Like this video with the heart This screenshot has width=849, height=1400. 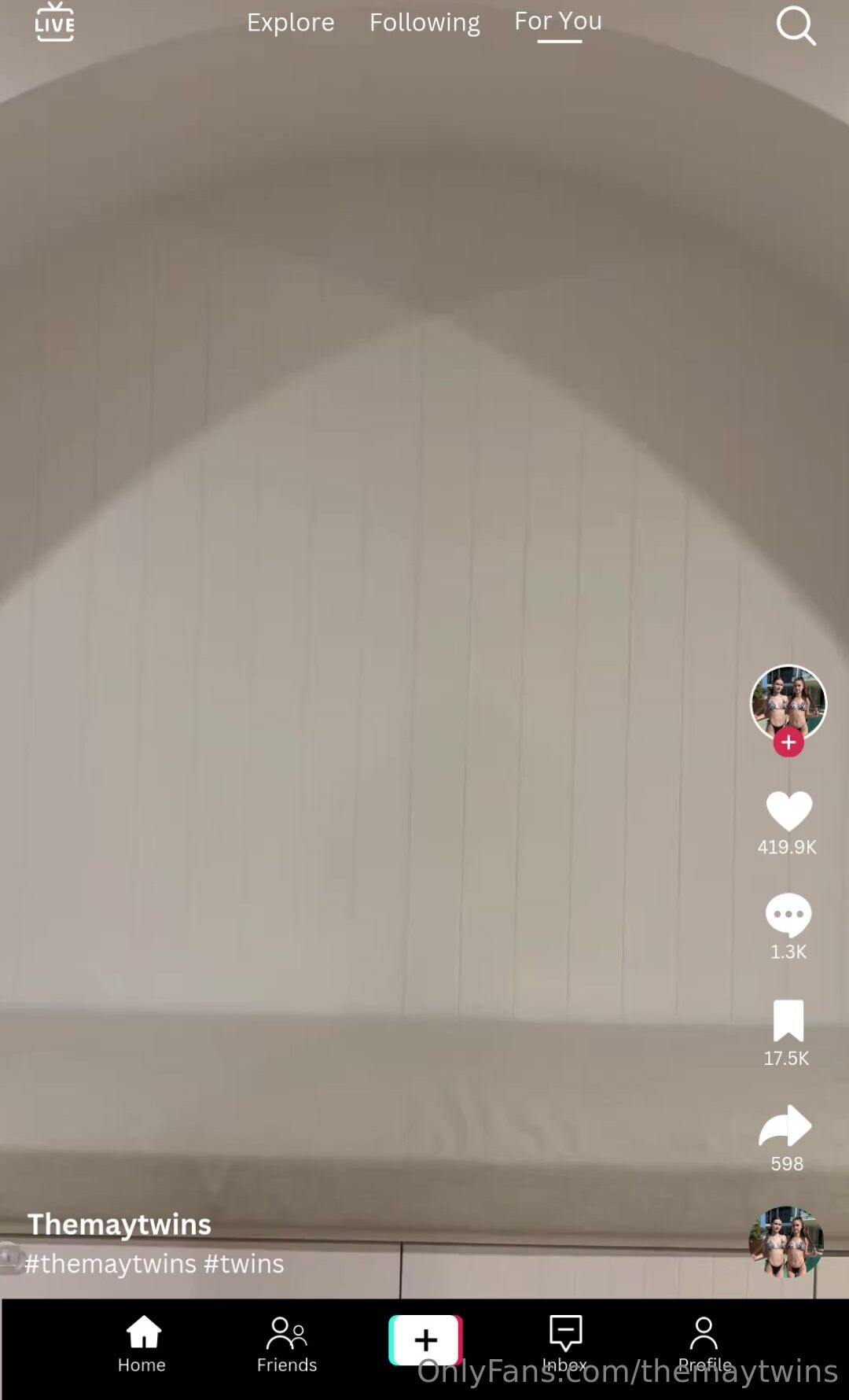point(788,811)
